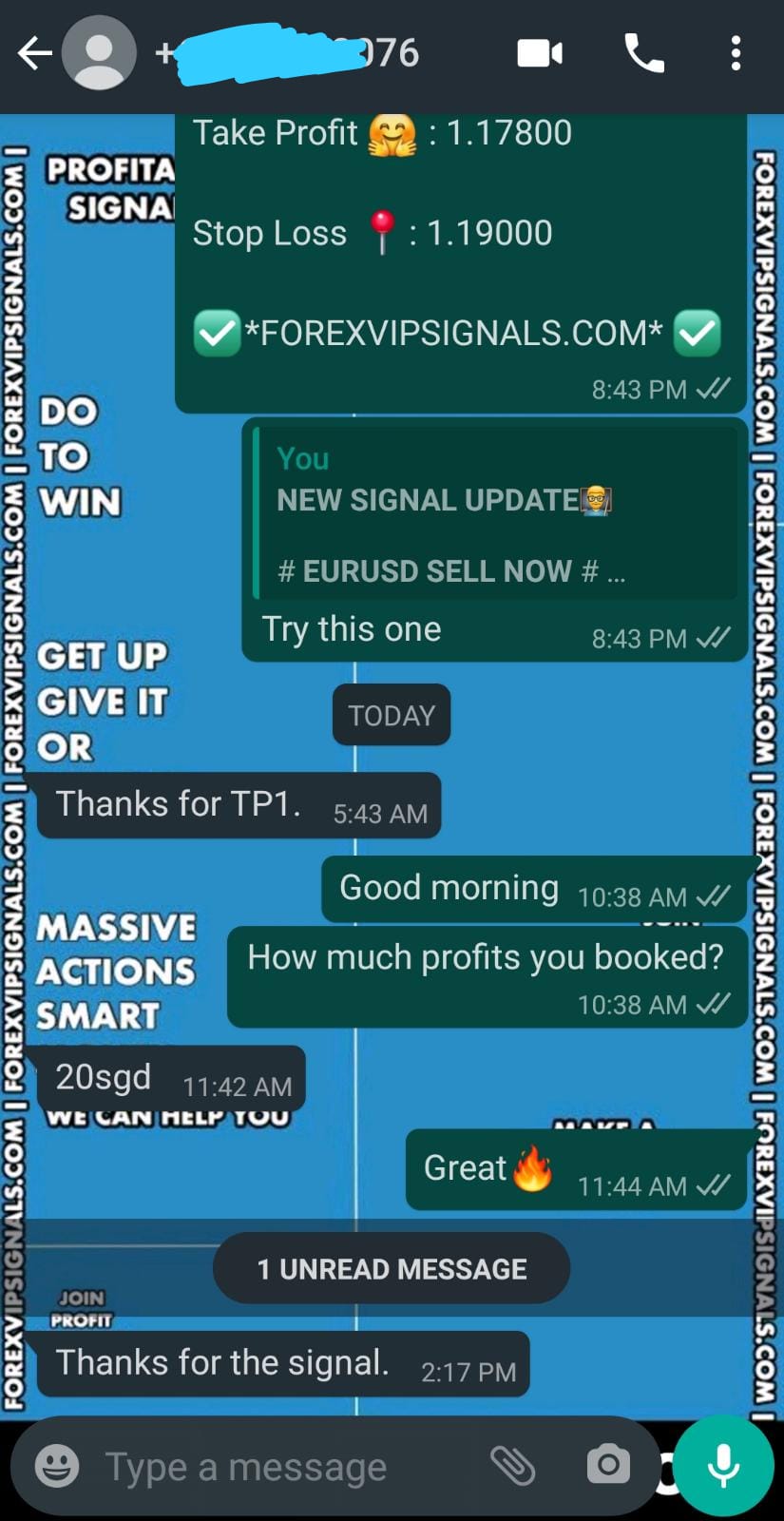This screenshot has width=784, height=1521.
Task: Tap the quoted NEW SIGNAL UPDATE reply
Action: (494, 513)
